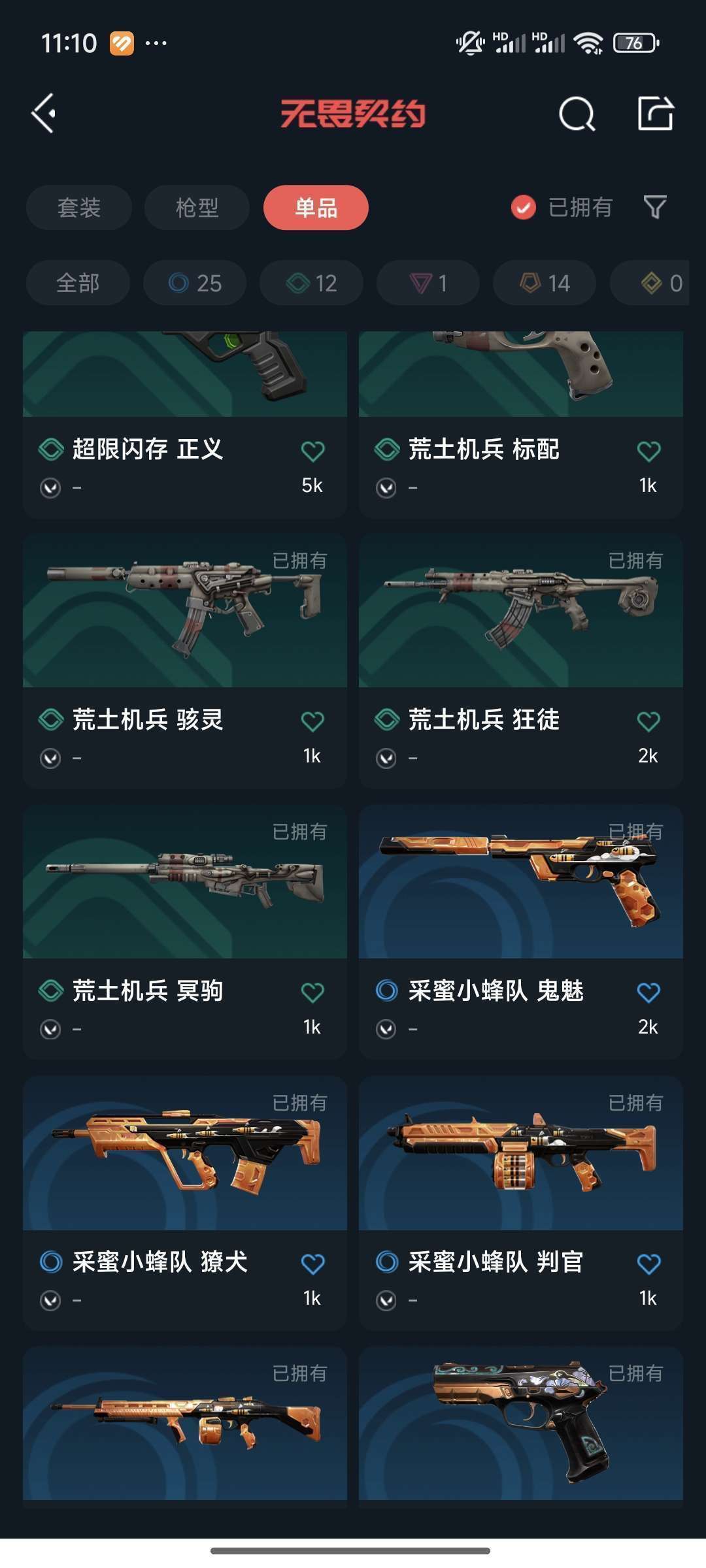Share this skin collection page
The height and width of the screenshot is (1568, 706).
[655, 114]
